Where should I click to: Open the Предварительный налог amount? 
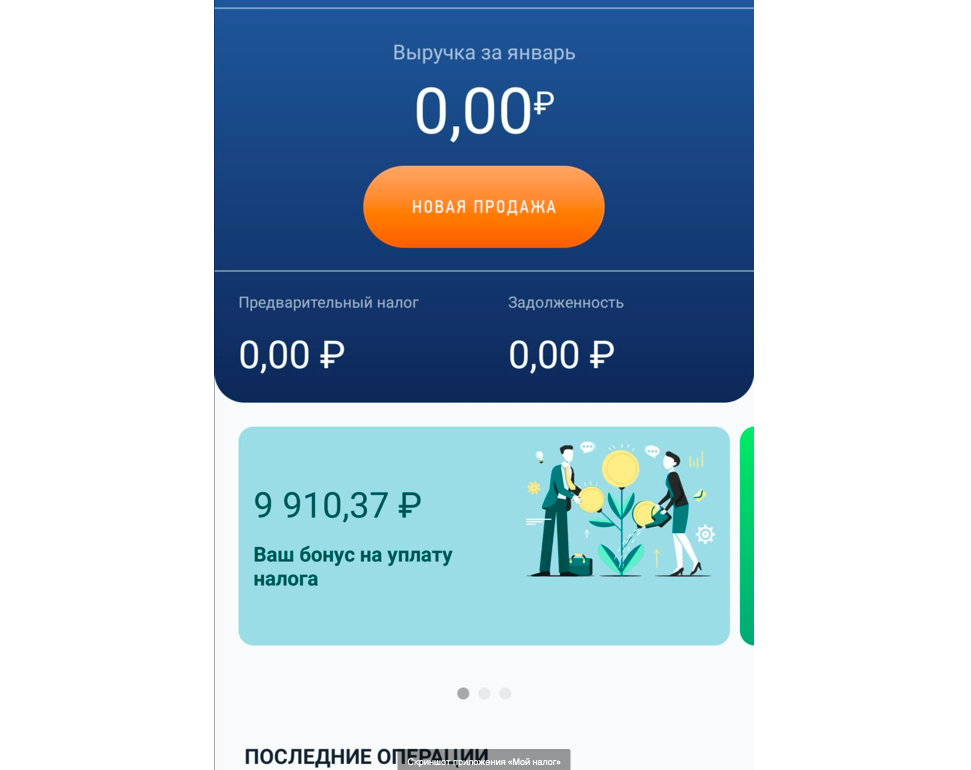point(291,355)
